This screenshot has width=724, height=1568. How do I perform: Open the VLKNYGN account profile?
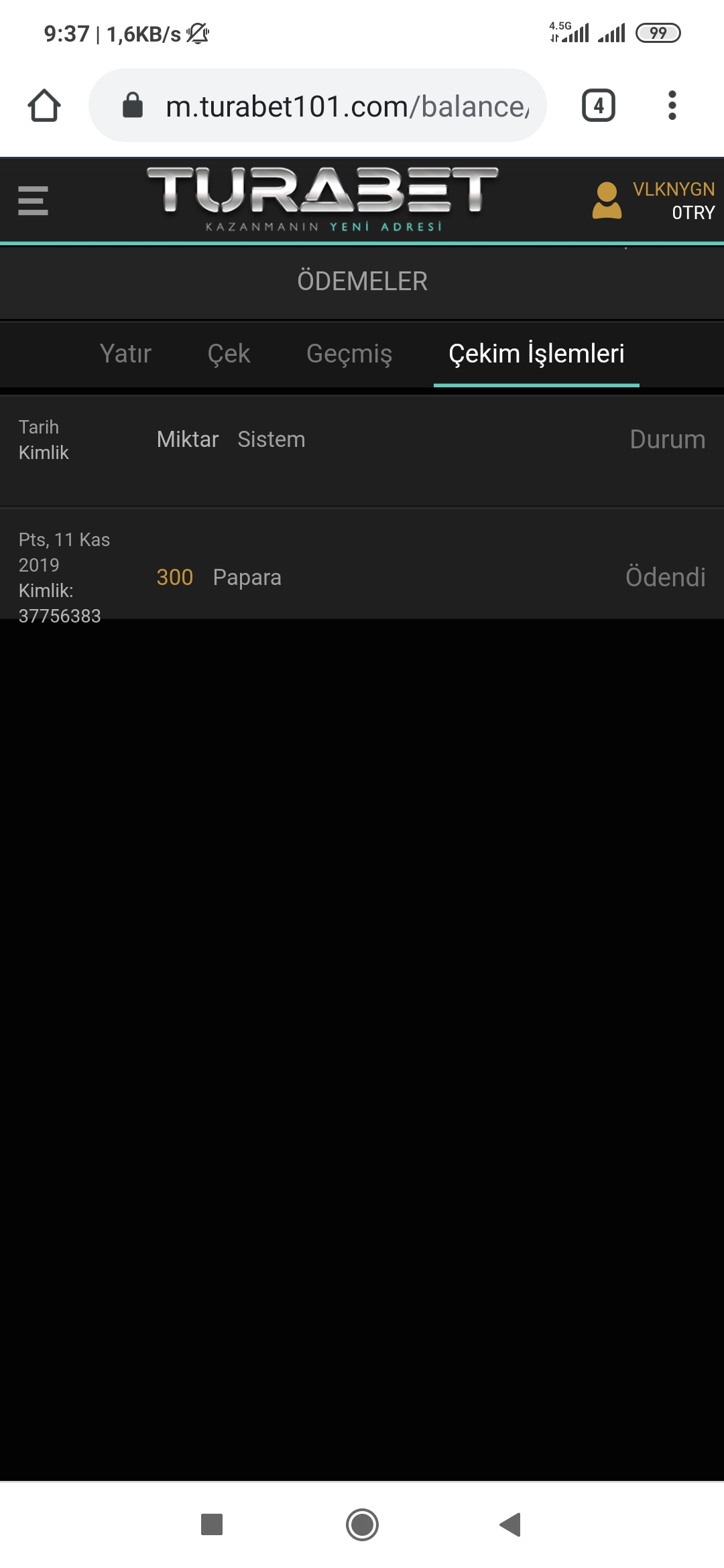pos(654,200)
